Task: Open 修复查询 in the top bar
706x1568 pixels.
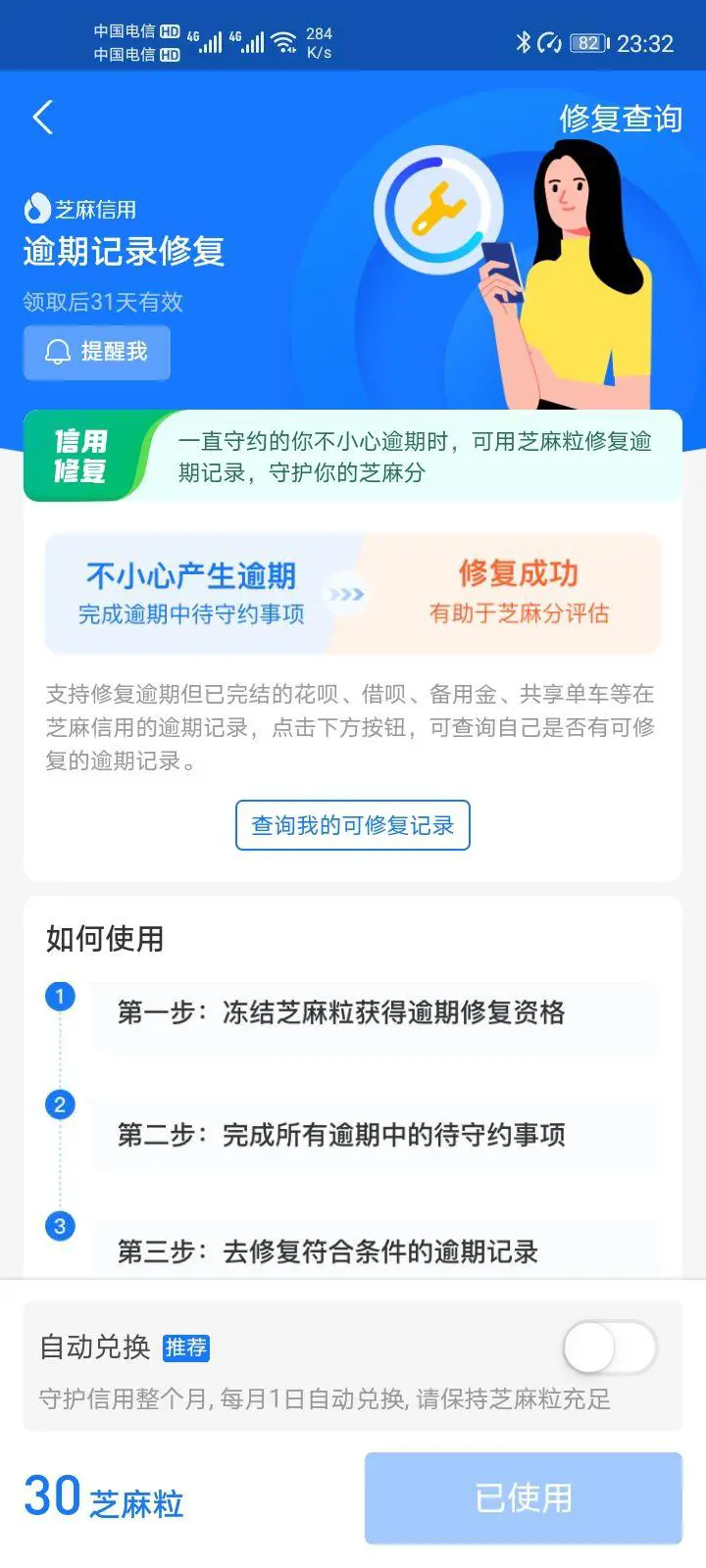Action: click(x=620, y=119)
